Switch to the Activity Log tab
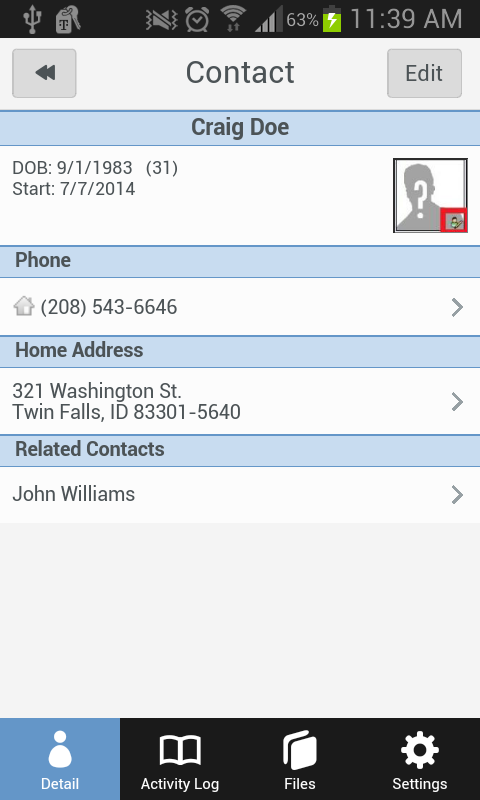 click(180, 759)
